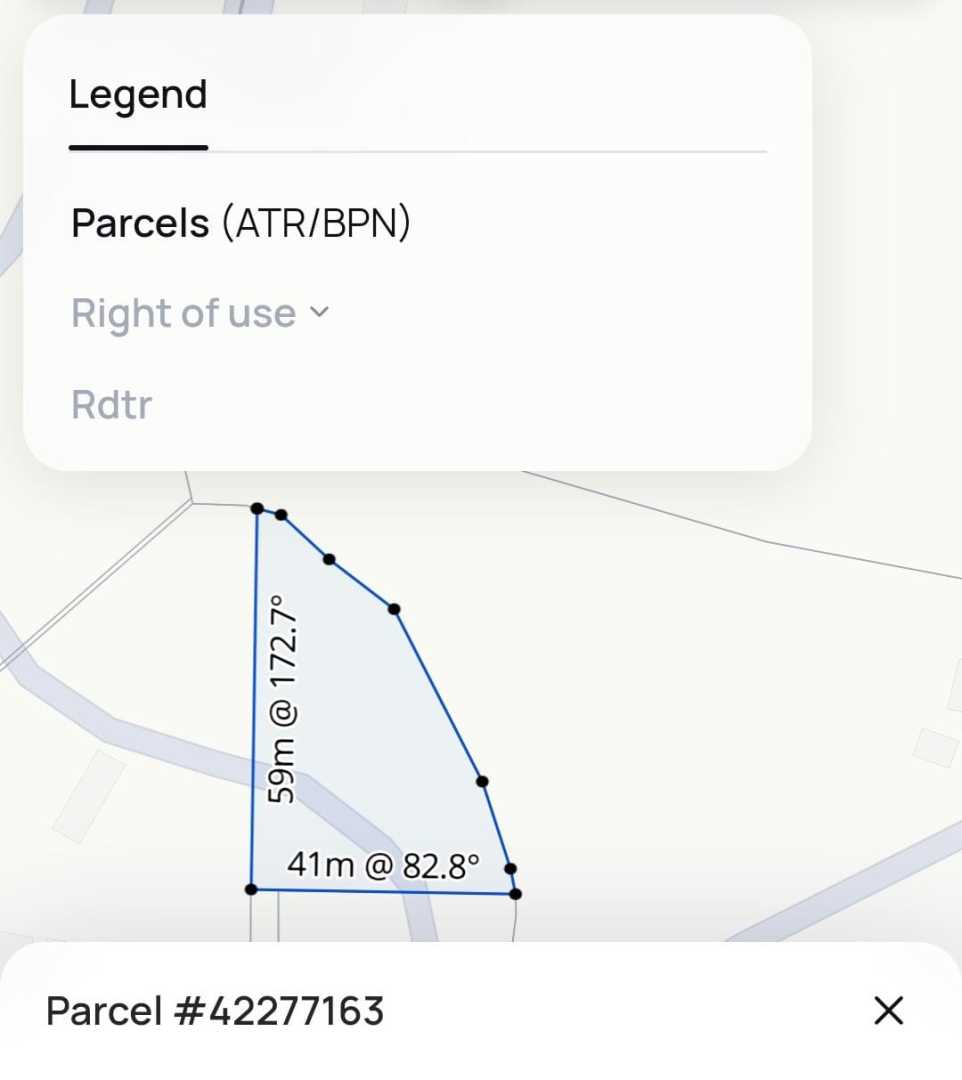Select the Parcels (ATR/BPN) layer
Viewport: 962px width, 1080px height.
click(241, 223)
